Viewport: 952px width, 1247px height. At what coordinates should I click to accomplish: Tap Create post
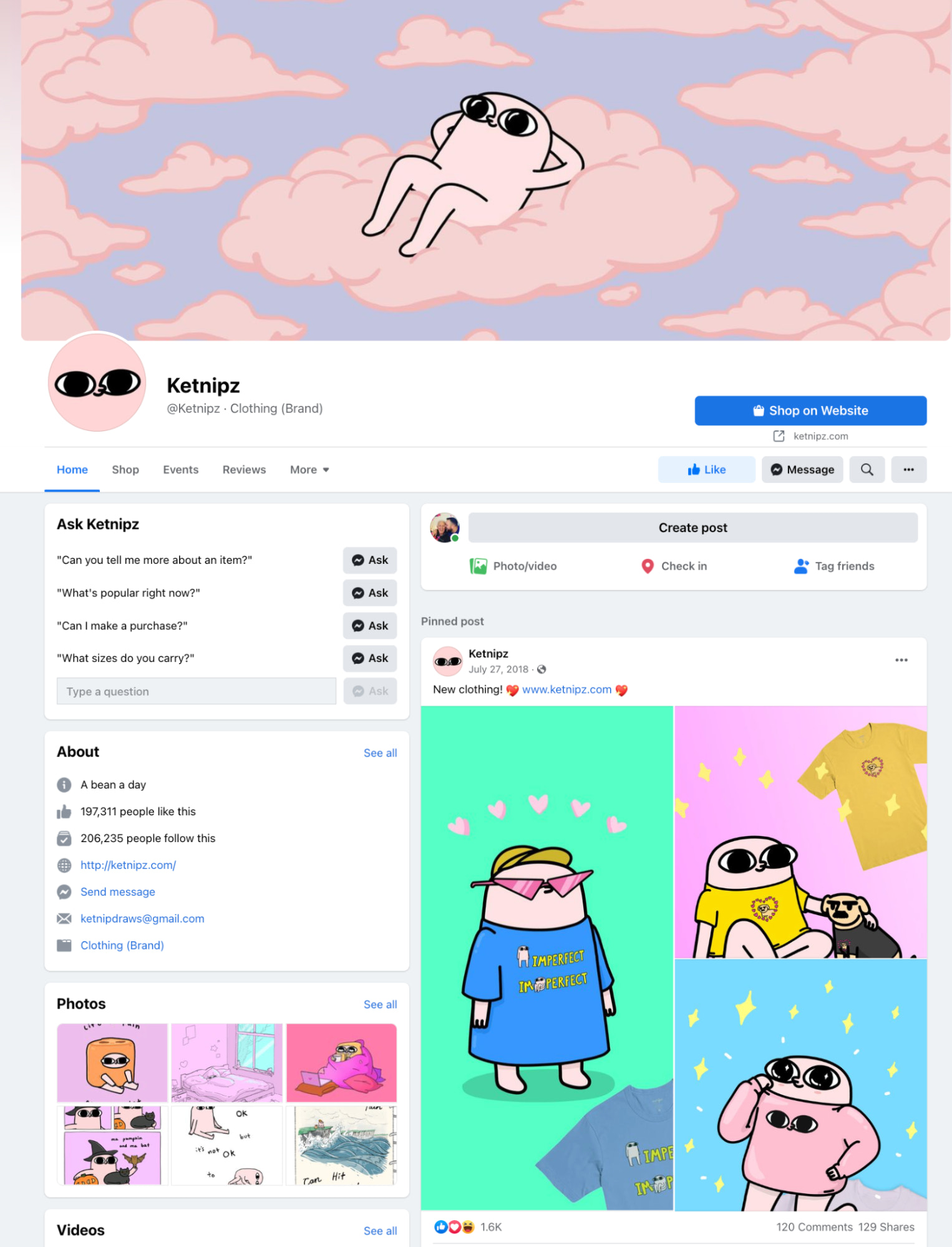coord(692,528)
